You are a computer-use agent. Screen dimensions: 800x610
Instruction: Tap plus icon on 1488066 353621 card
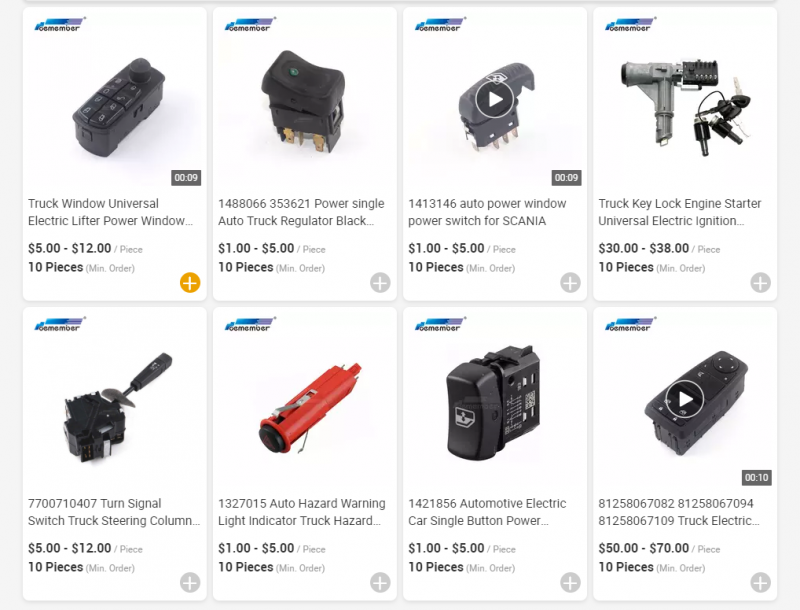click(380, 283)
